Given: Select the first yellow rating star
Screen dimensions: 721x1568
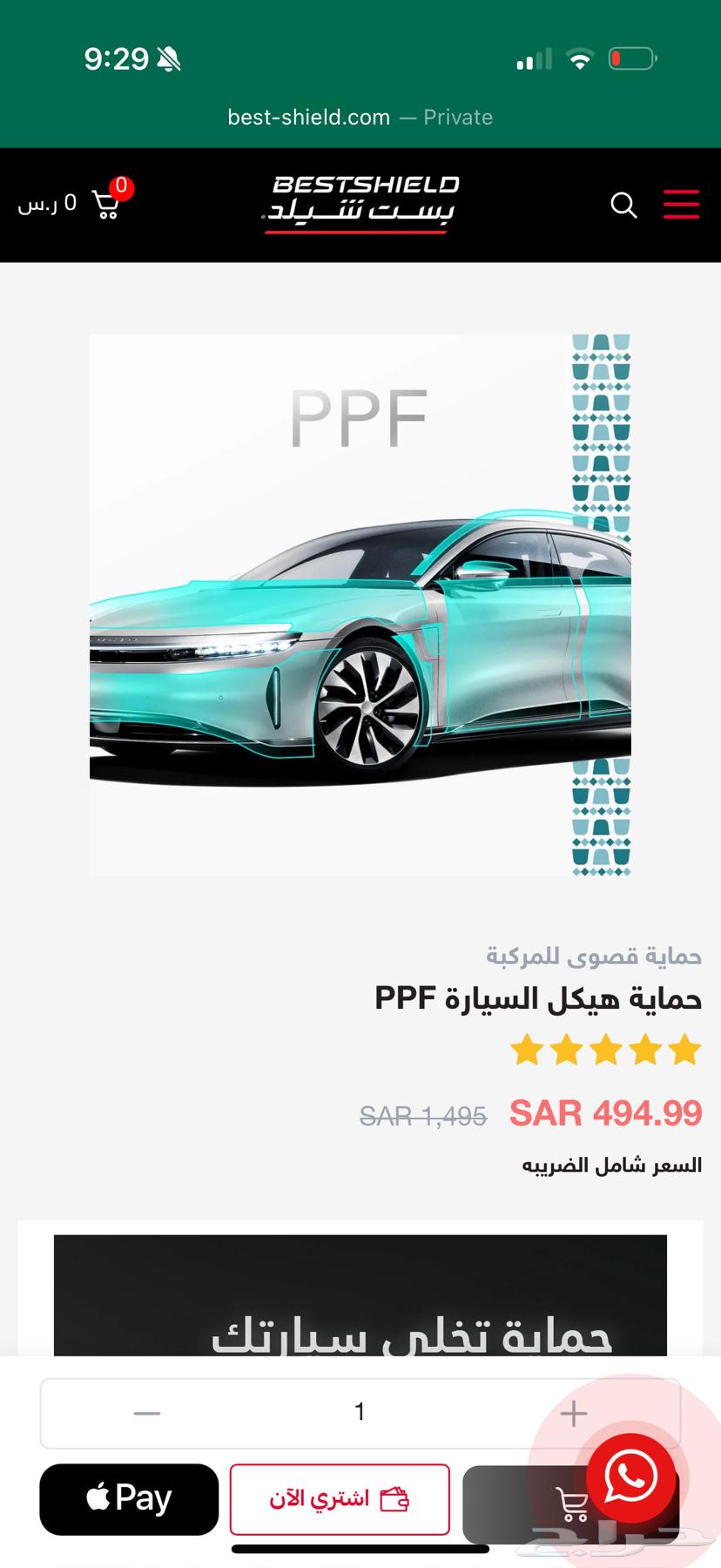Looking at the screenshot, I should (529, 1050).
